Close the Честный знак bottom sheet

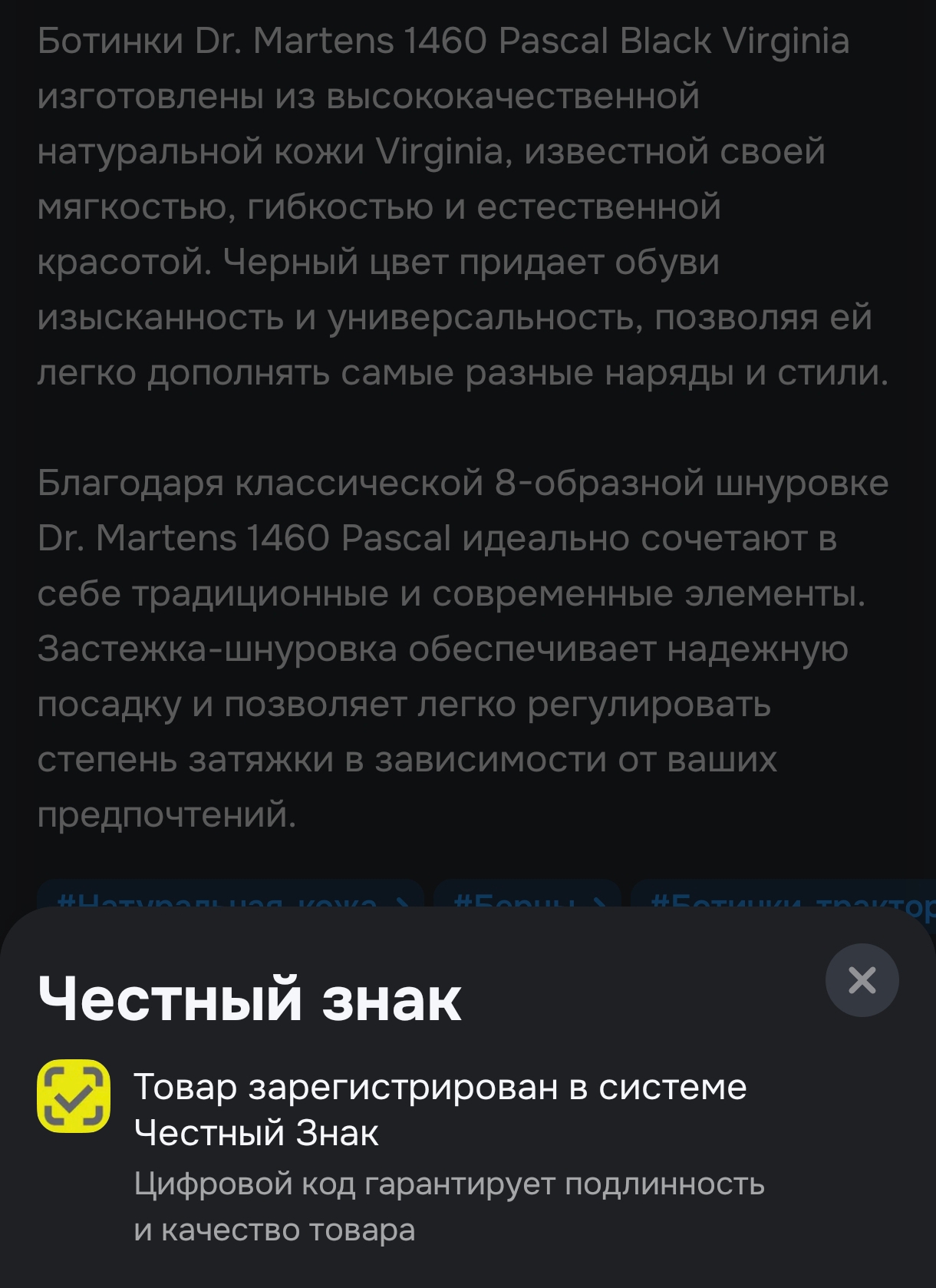862,980
